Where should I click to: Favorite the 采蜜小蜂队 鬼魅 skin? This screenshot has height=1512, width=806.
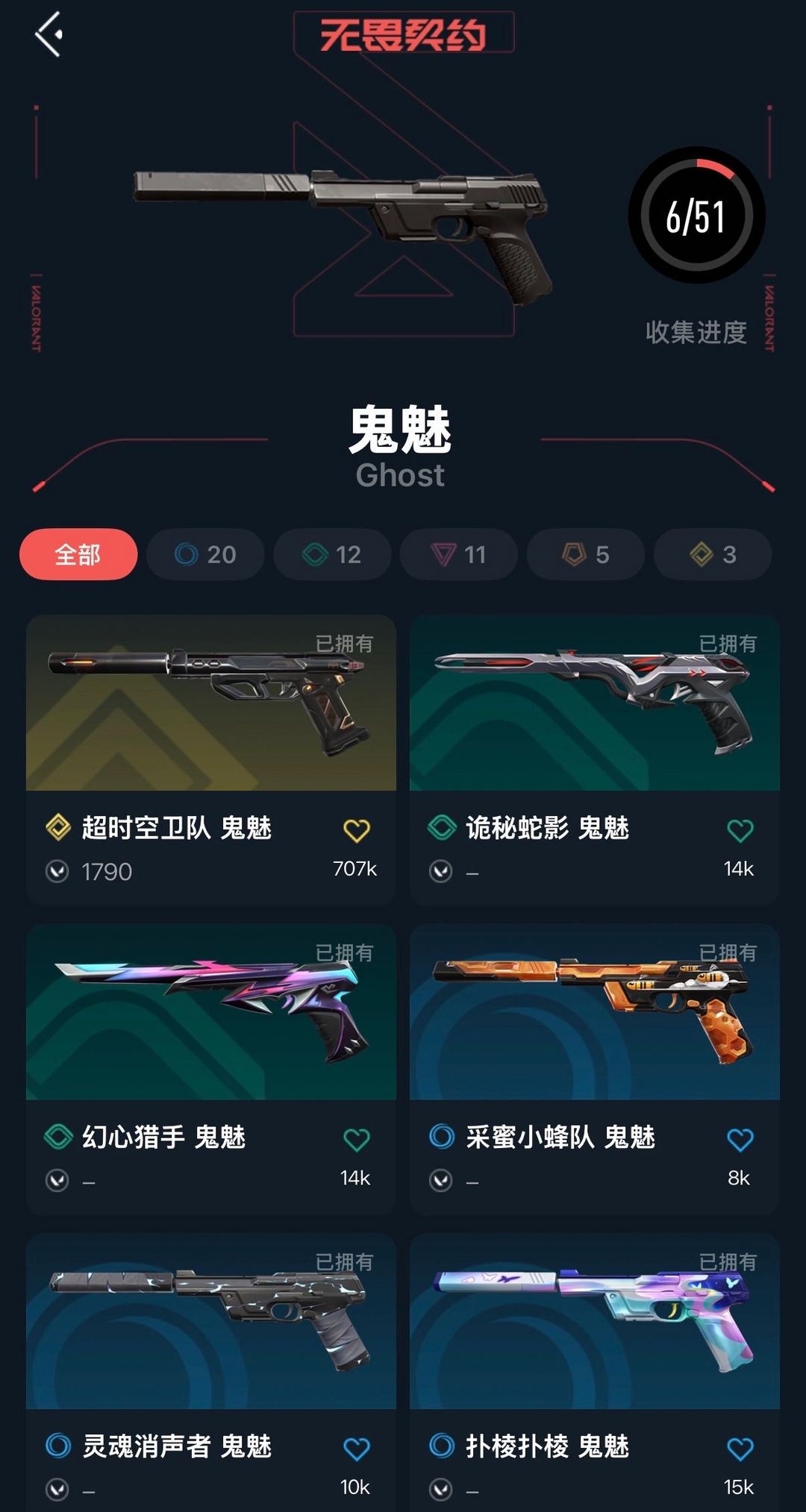tap(740, 1140)
